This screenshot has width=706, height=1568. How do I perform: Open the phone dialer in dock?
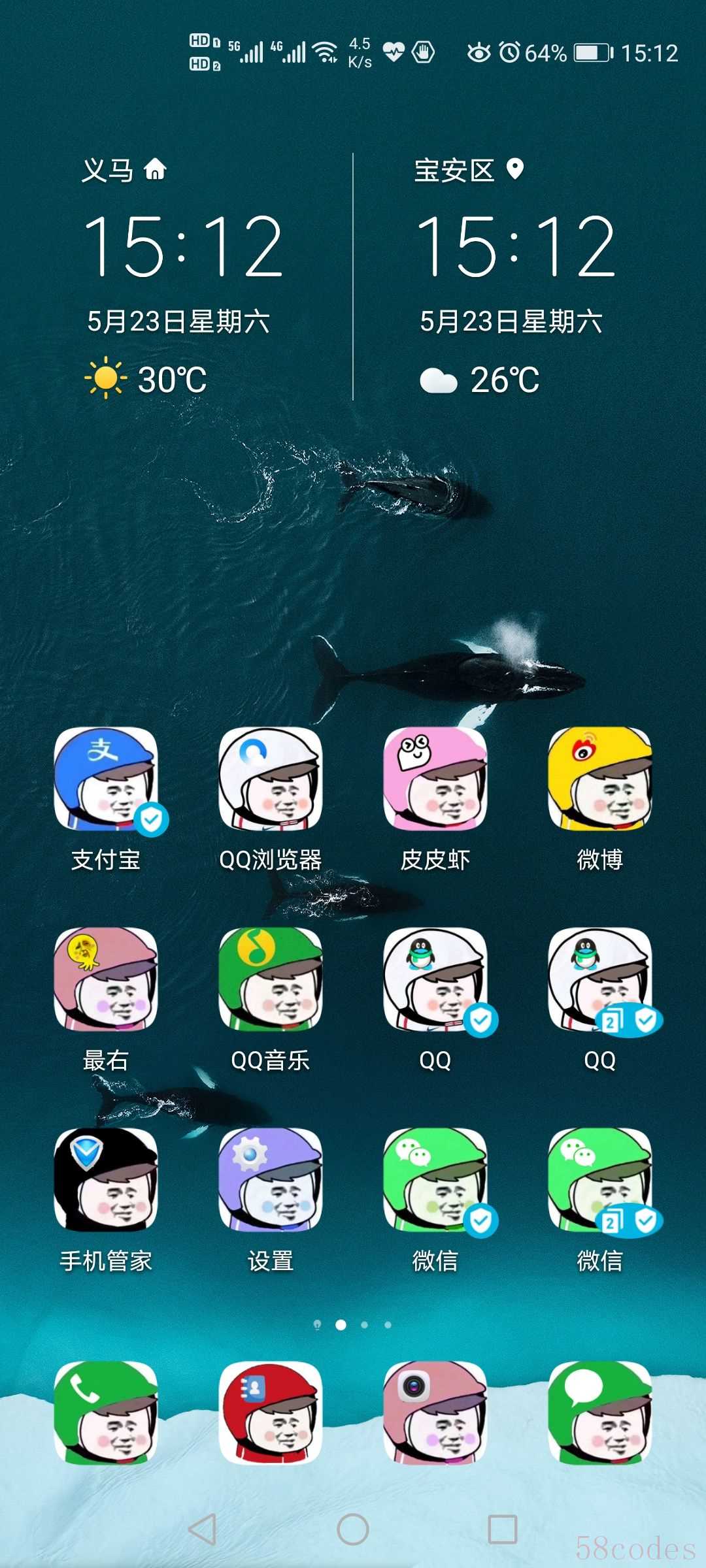click(106, 1413)
